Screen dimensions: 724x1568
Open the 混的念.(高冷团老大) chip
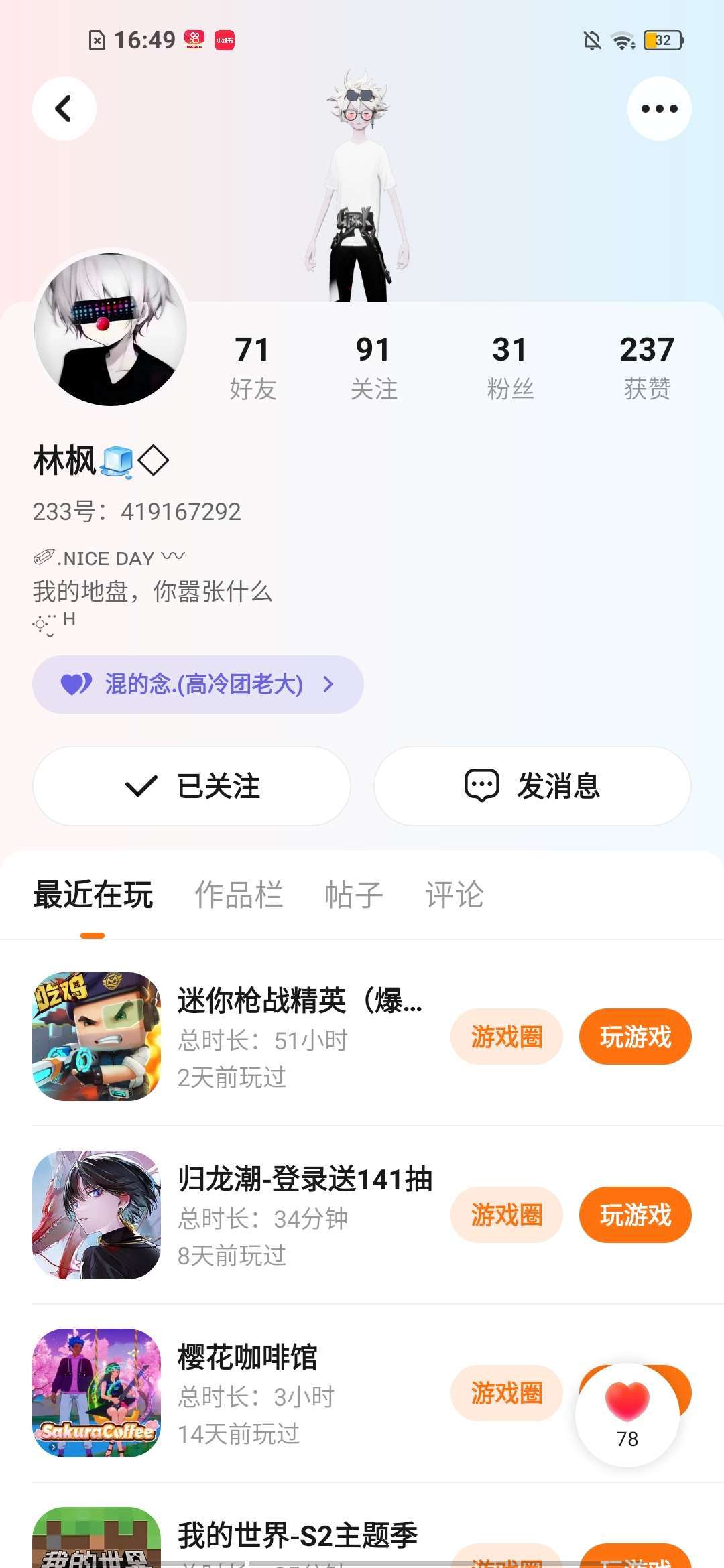tap(198, 684)
